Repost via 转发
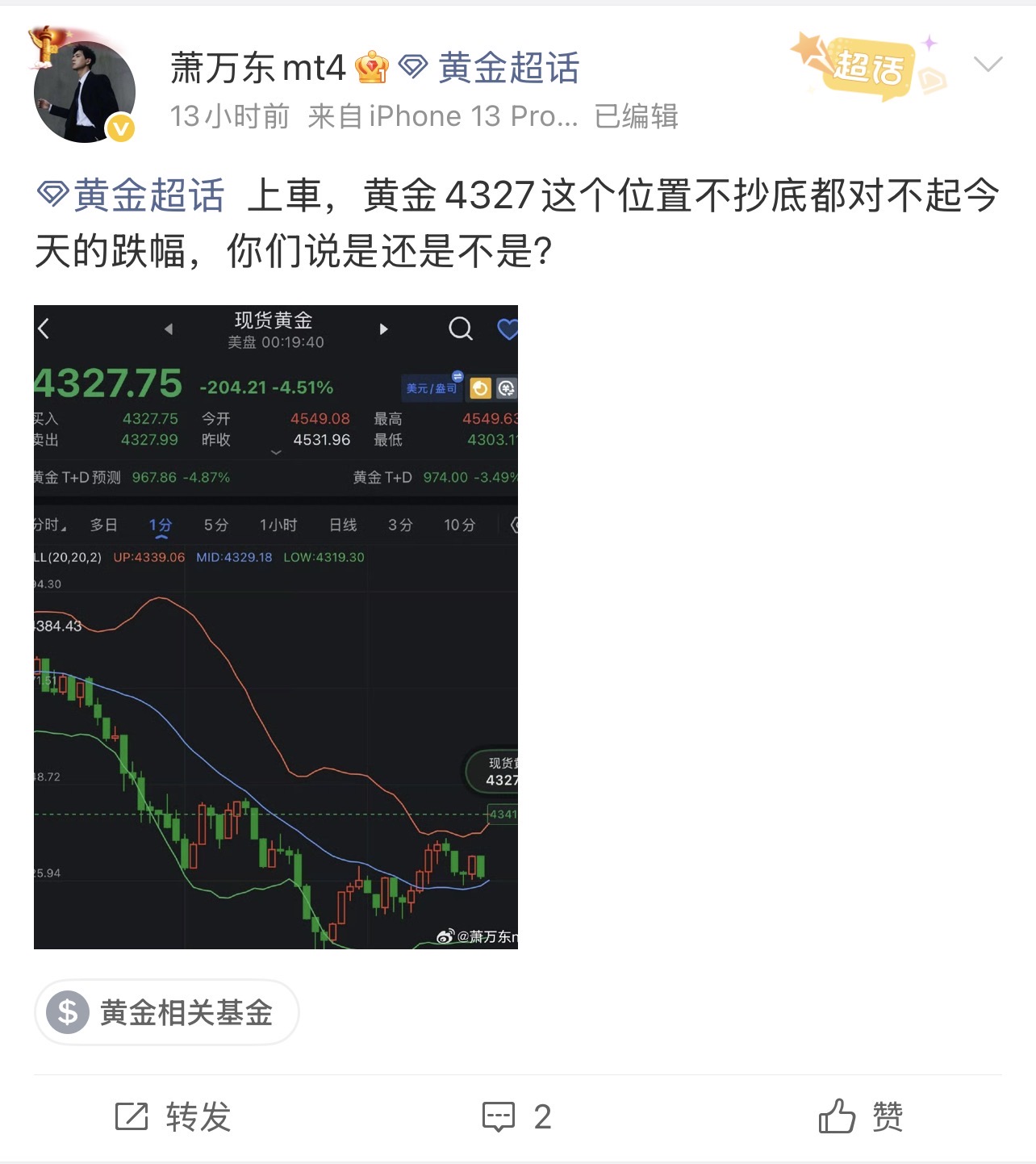 coord(173,1117)
